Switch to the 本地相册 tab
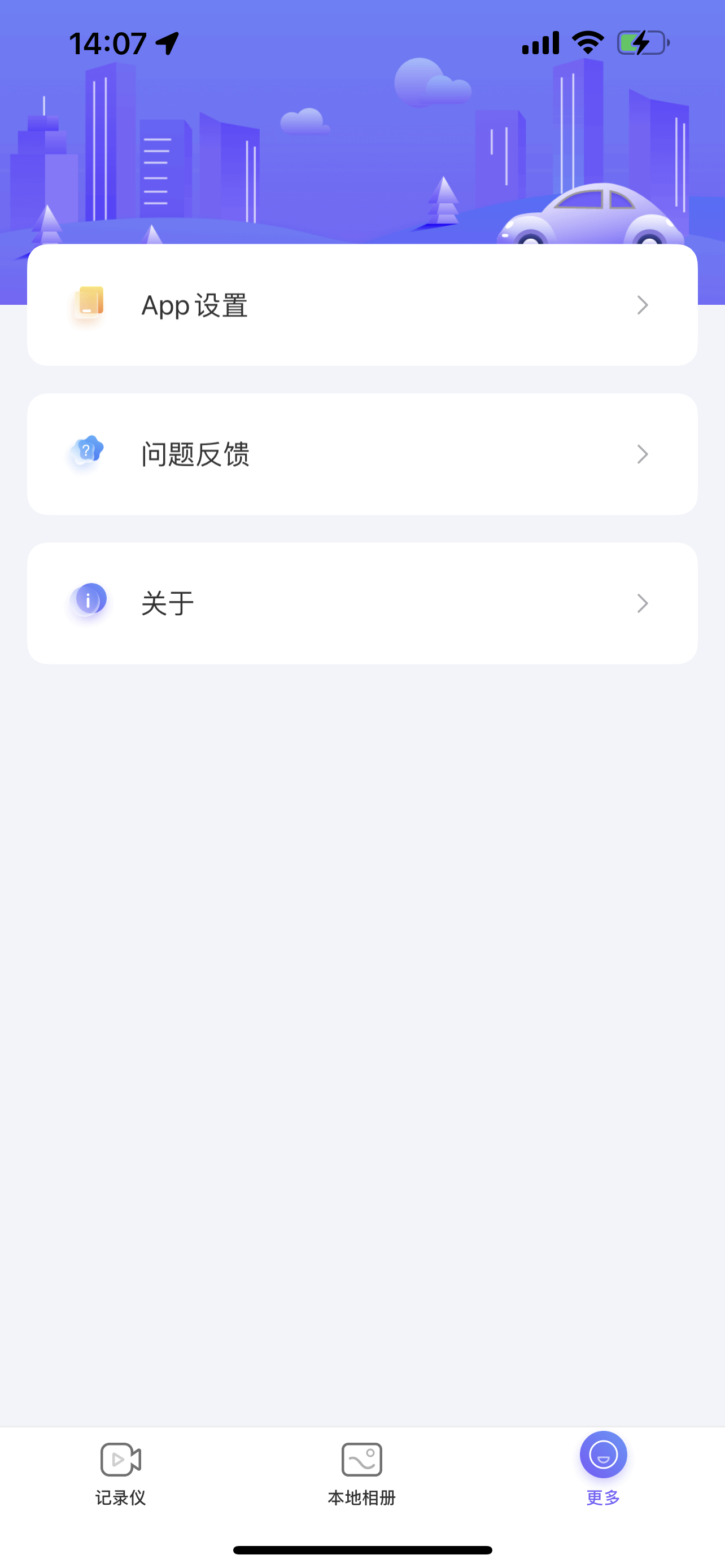The image size is (725, 1568). click(361, 1473)
